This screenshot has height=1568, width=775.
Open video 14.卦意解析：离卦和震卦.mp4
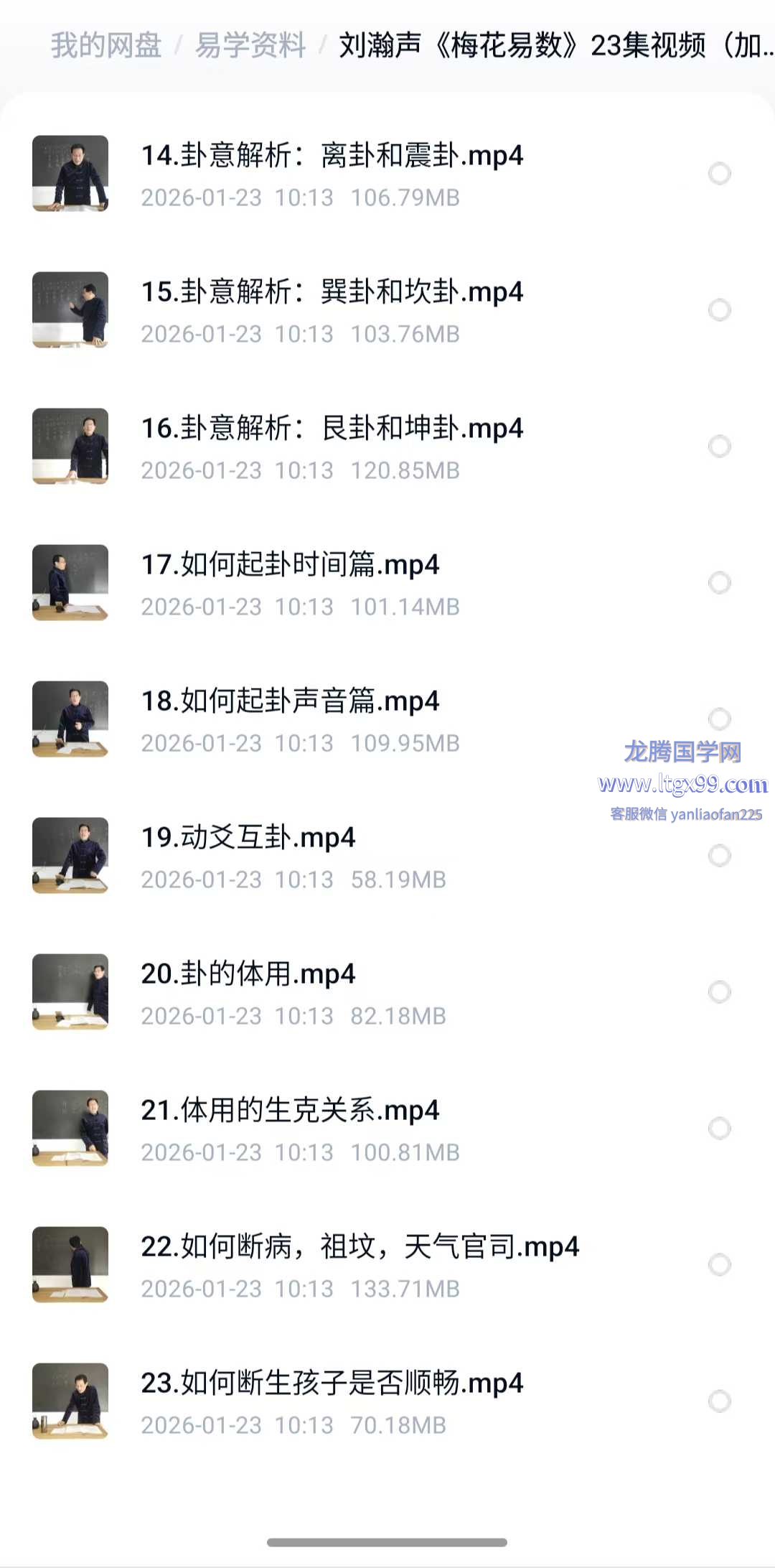pyautogui.click(x=332, y=156)
